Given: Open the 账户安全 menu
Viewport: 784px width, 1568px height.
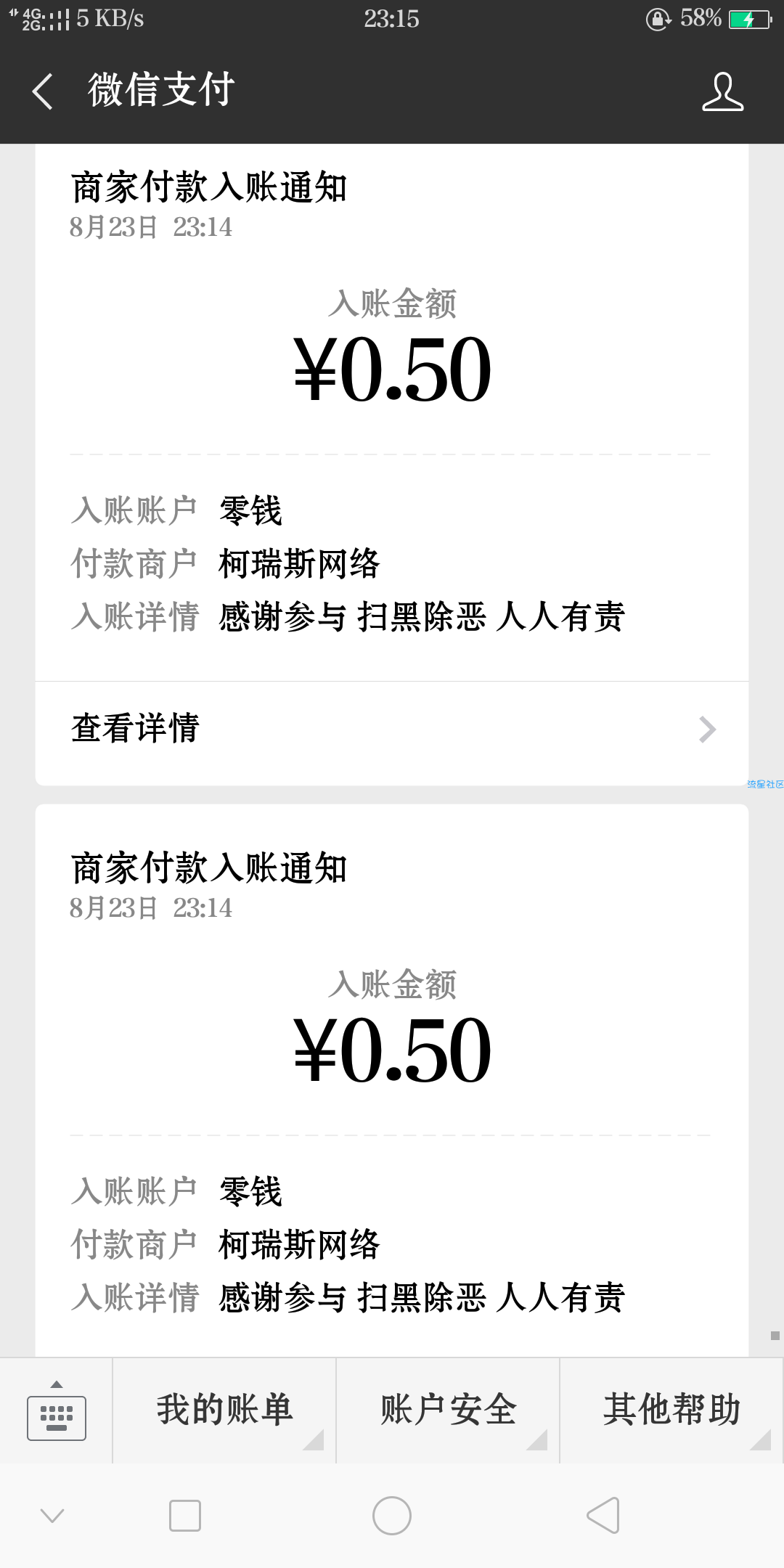Looking at the screenshot, I should [448, 1410].
